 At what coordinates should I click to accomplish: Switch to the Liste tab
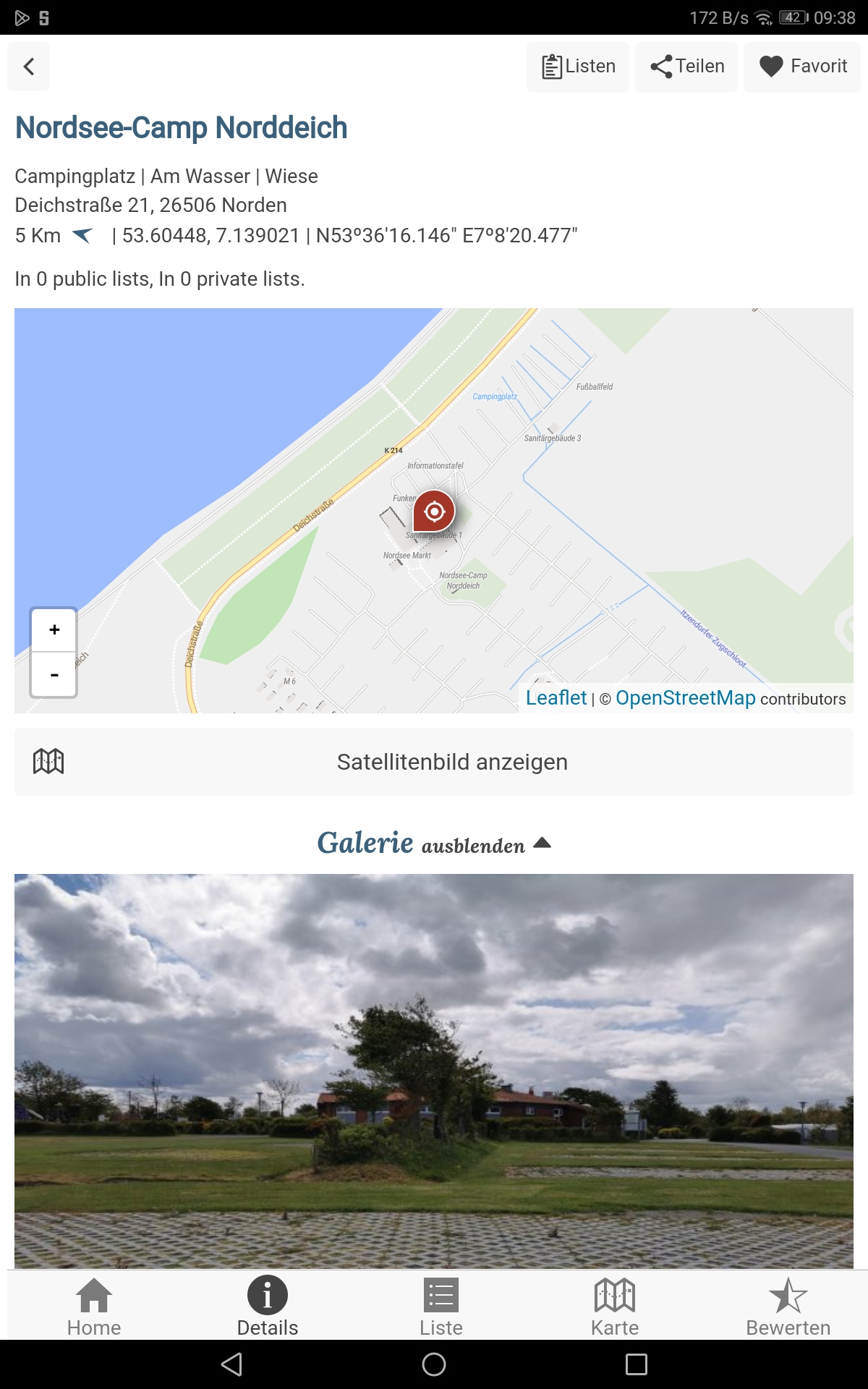pyautogui.click(x=441, y=1307)
